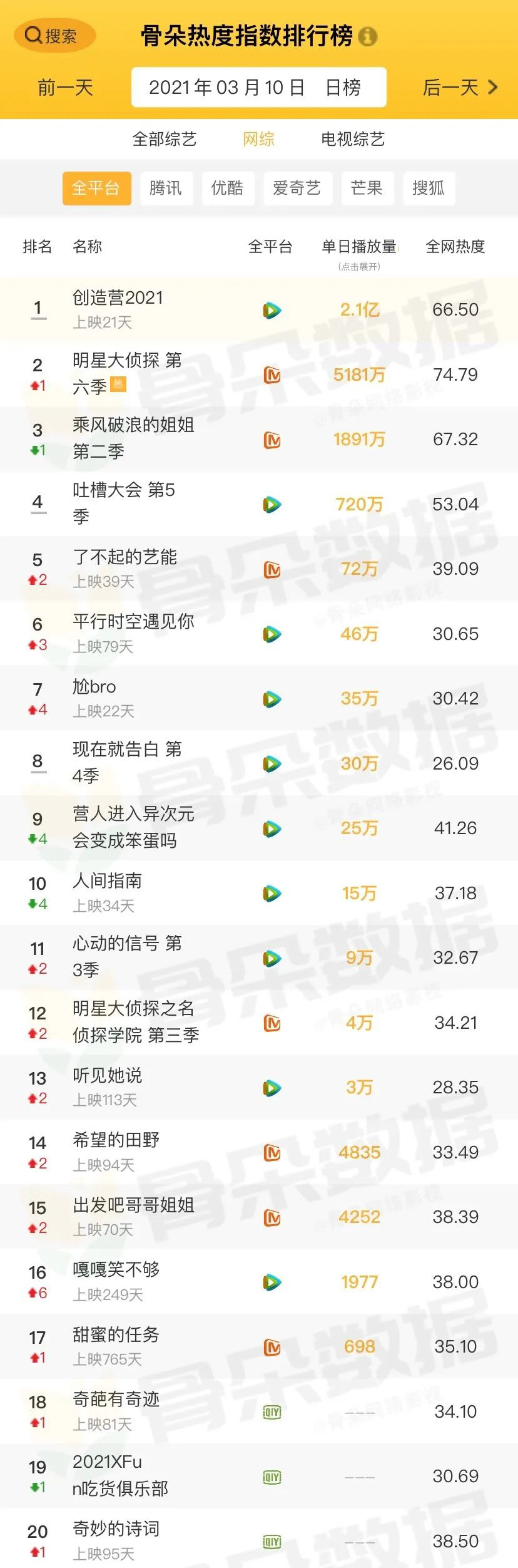Switch to 全部综艺 tab
The height and width of the screenshot is (1568, 518).
[x=164, y=139]
